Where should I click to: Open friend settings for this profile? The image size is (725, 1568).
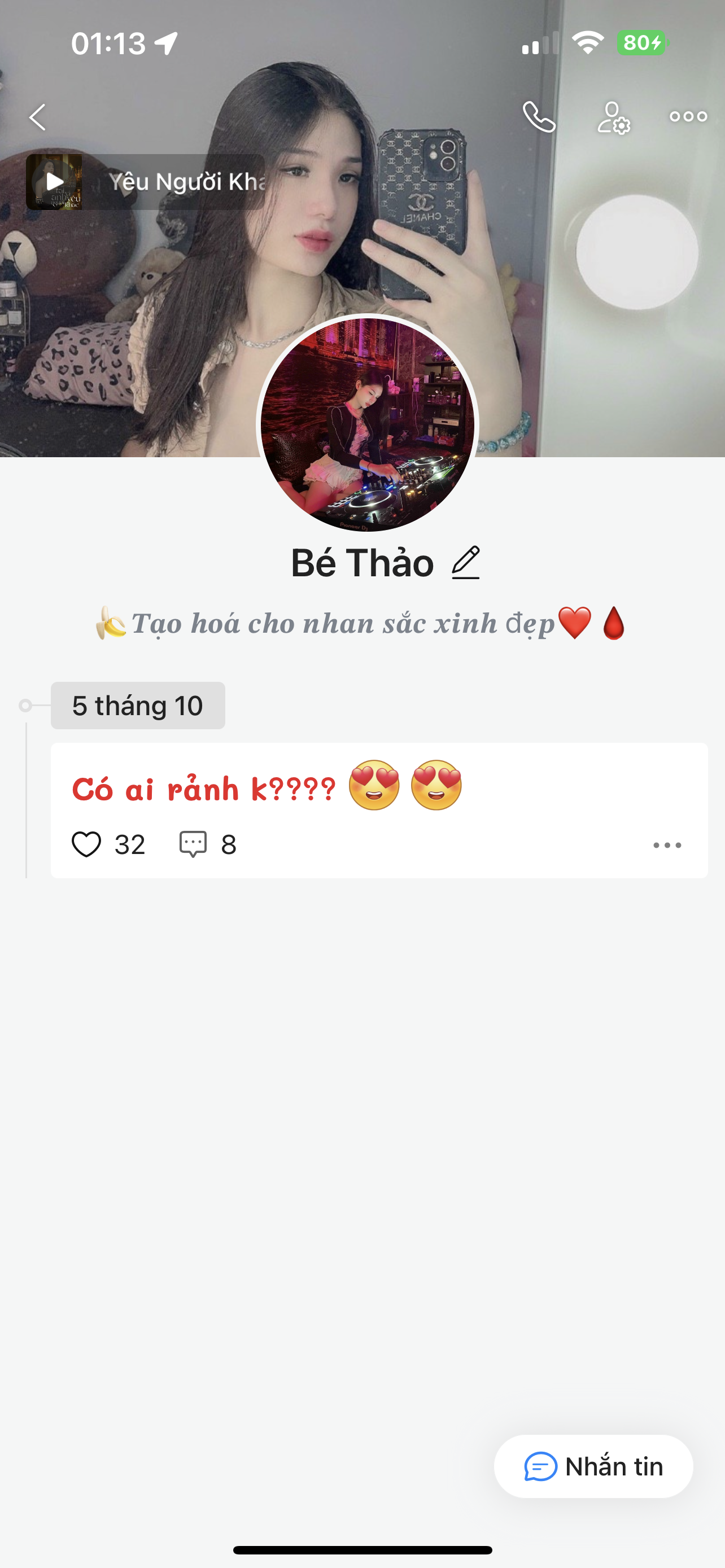tap(613, 117)
